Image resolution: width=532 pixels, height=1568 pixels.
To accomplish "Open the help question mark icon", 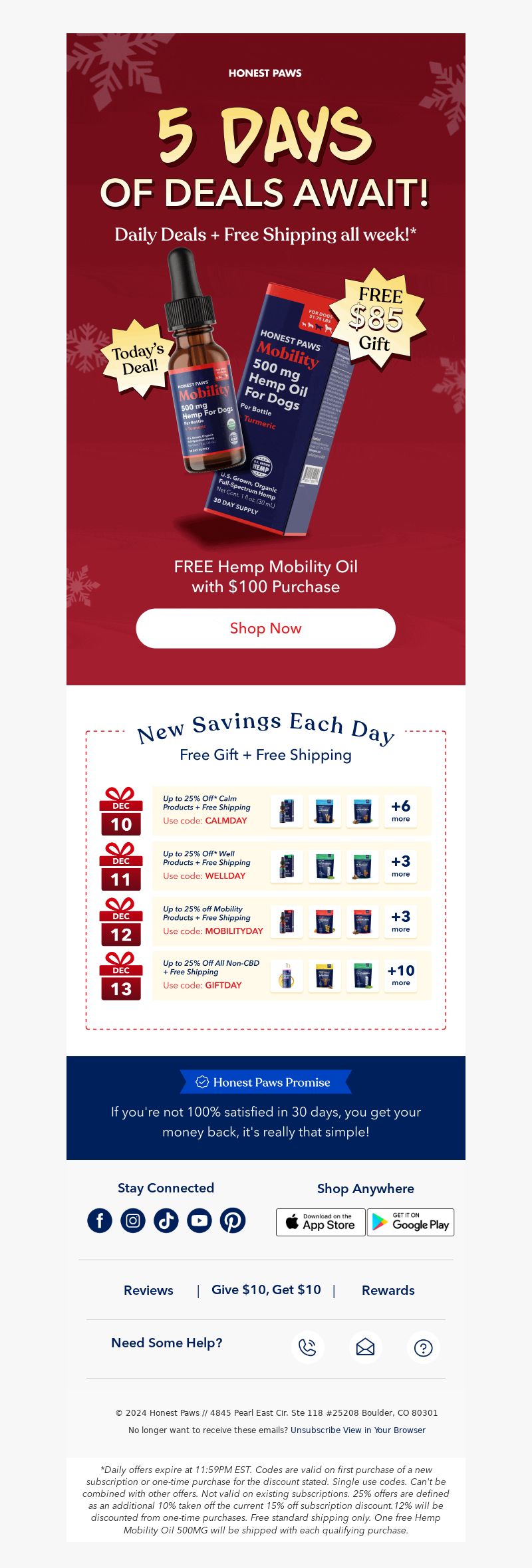I will [x=423, y=1347].
